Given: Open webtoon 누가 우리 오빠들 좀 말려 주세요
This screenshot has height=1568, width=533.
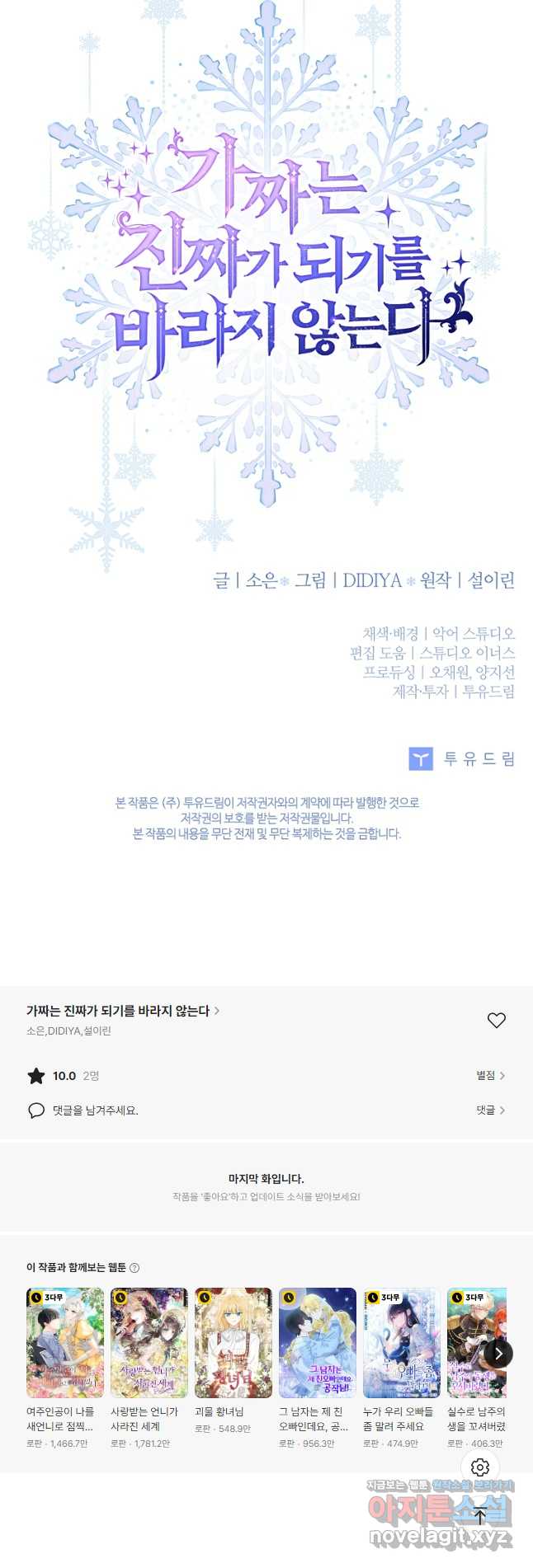Looking at the screenshot, I should (x=402, y=1343).
